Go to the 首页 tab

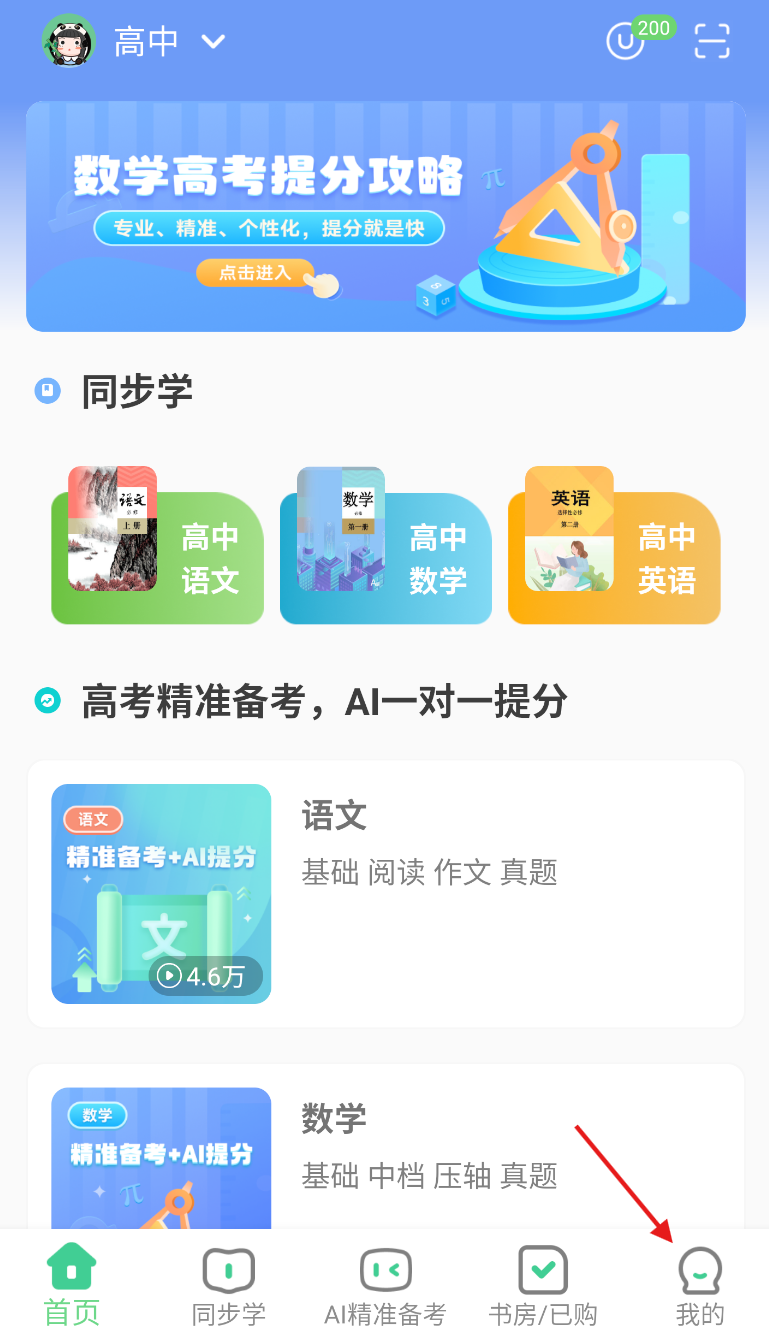point(72,1284)
